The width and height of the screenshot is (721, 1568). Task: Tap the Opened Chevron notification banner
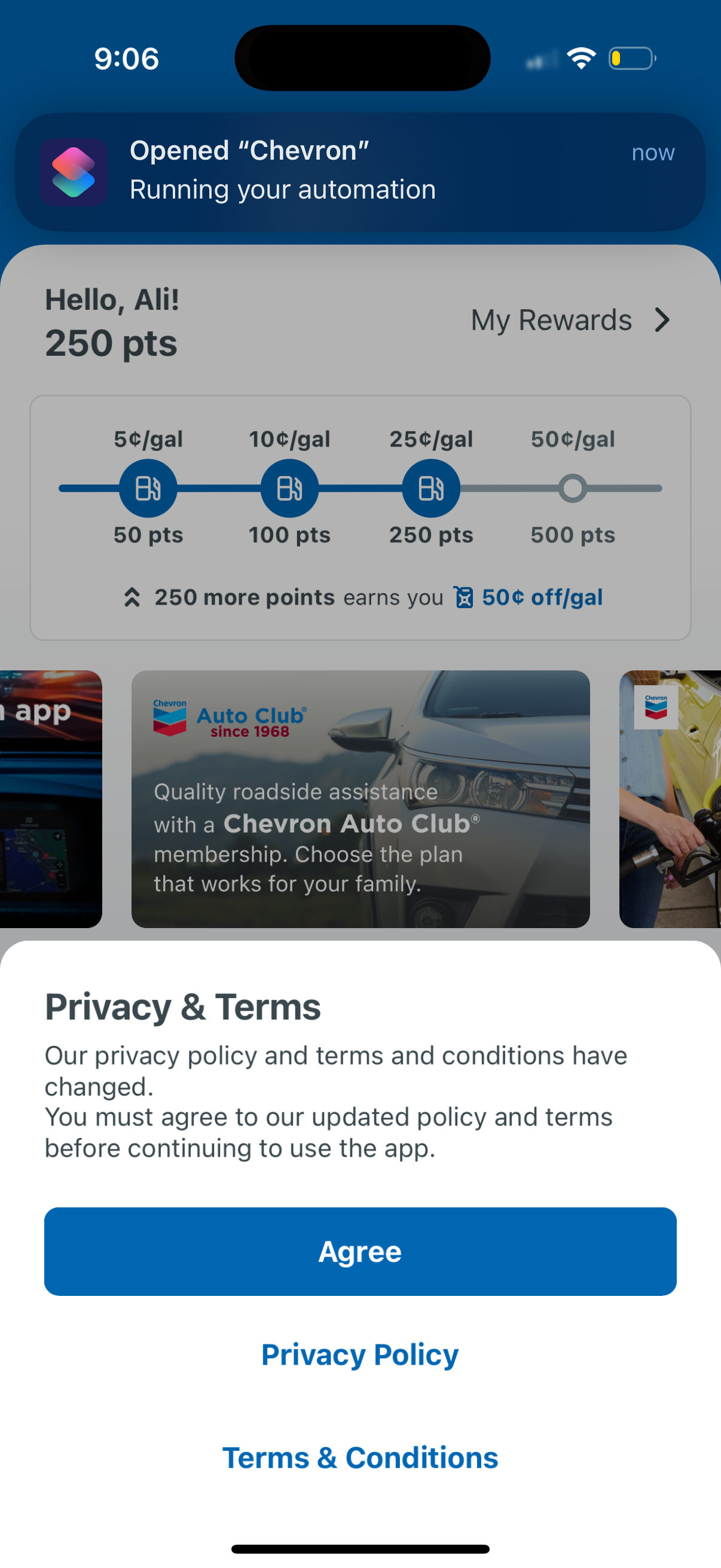coord(360,172)
